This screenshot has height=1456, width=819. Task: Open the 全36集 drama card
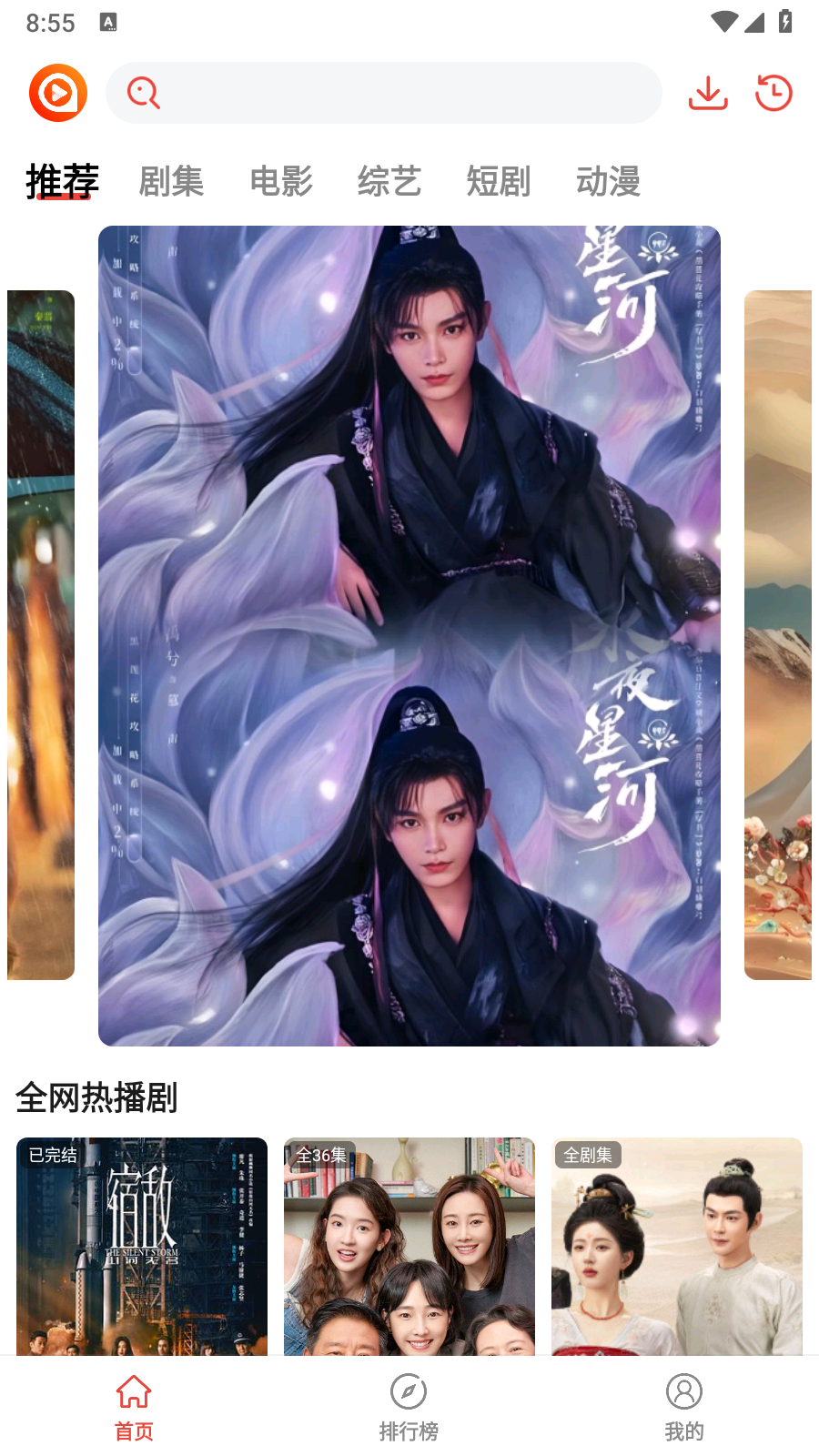[409, 1246]
